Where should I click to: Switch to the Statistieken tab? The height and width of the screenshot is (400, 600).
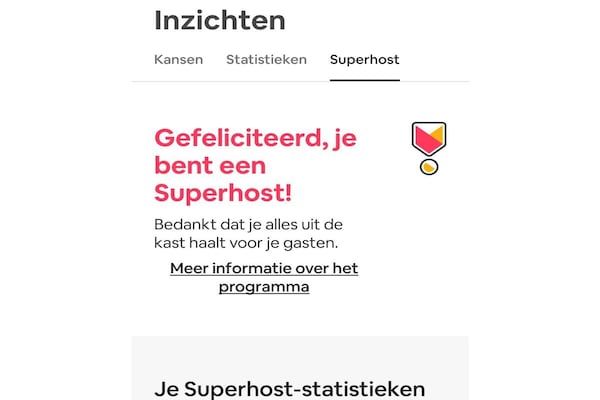[266, 60]
